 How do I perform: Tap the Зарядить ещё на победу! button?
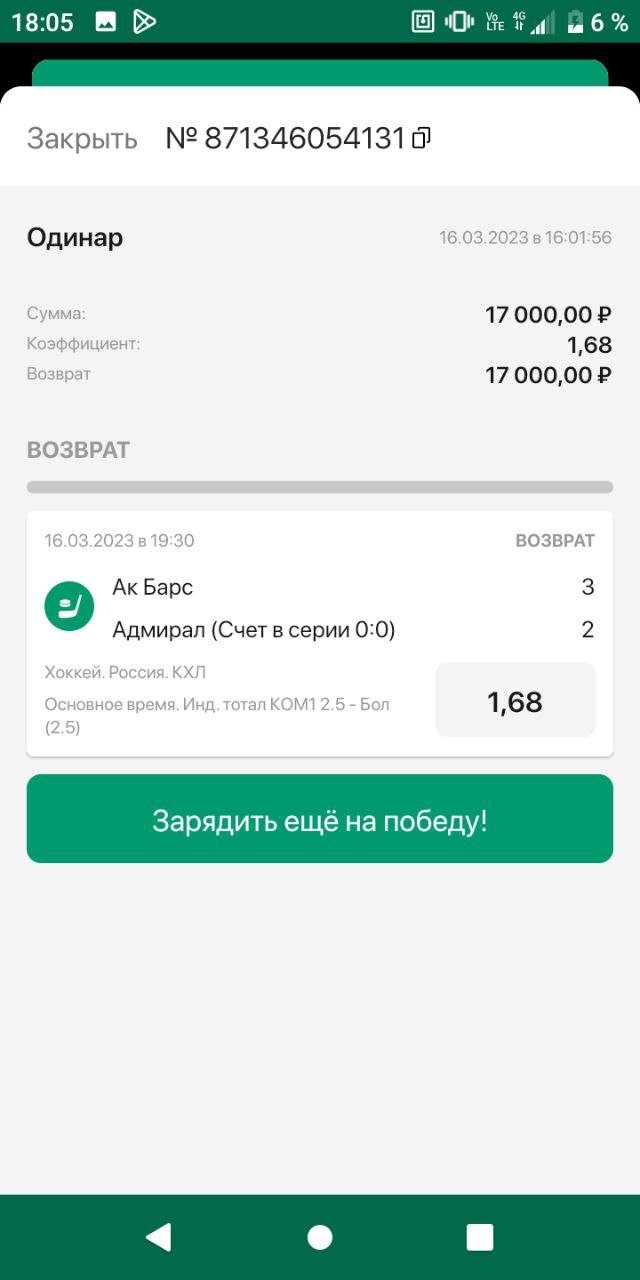click(x=319, y=819)
